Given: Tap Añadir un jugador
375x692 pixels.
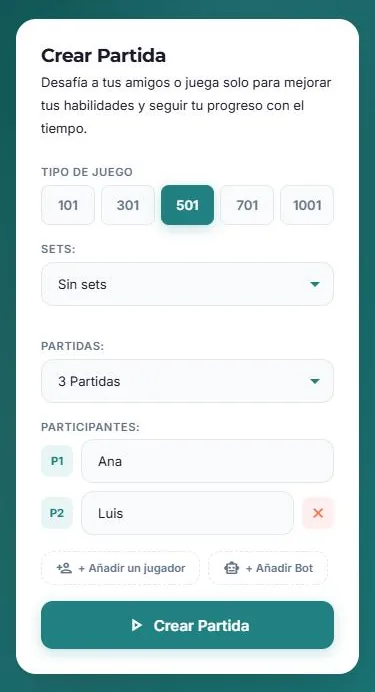Looking at the screenshot, I should 120,568.
